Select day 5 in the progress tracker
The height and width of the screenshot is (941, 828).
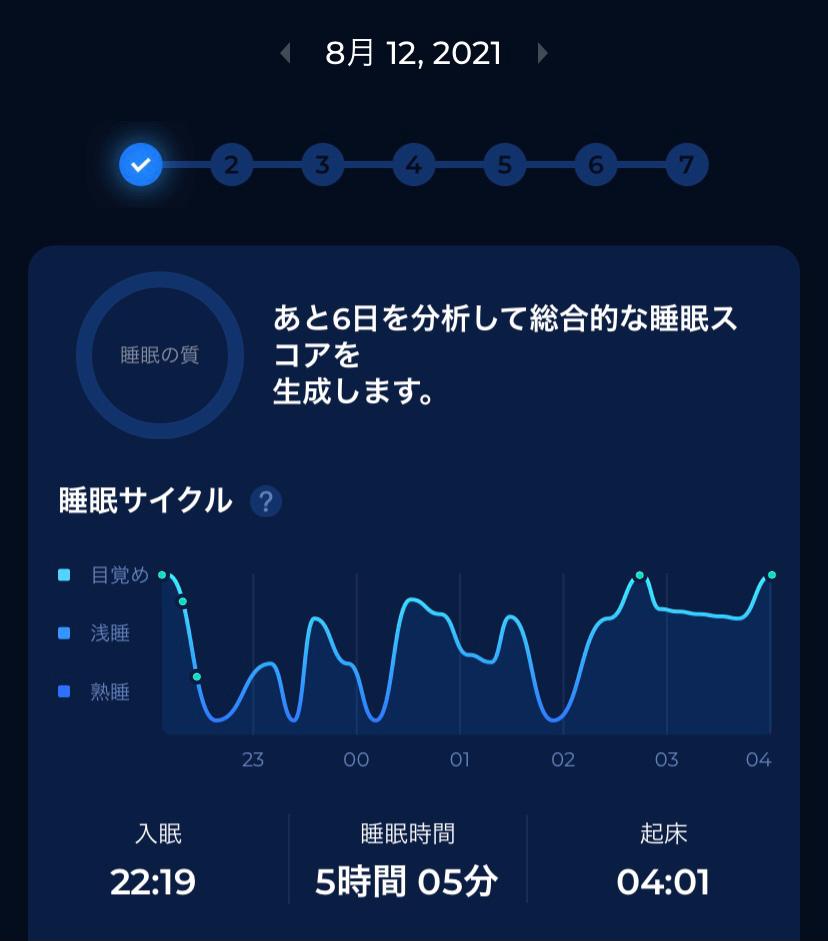505,165
